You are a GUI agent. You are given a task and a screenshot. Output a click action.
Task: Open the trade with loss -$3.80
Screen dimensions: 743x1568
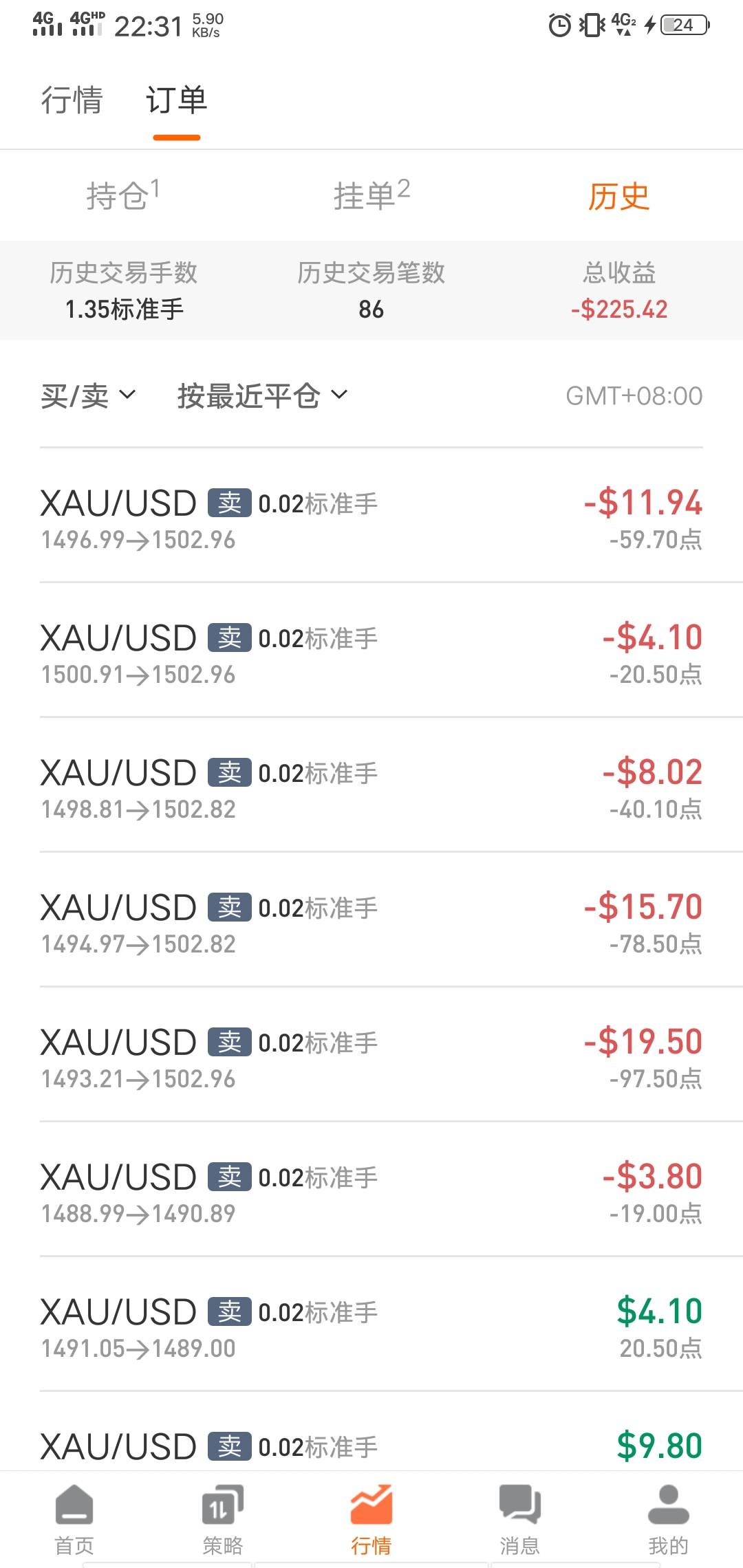pos(371,1189)
